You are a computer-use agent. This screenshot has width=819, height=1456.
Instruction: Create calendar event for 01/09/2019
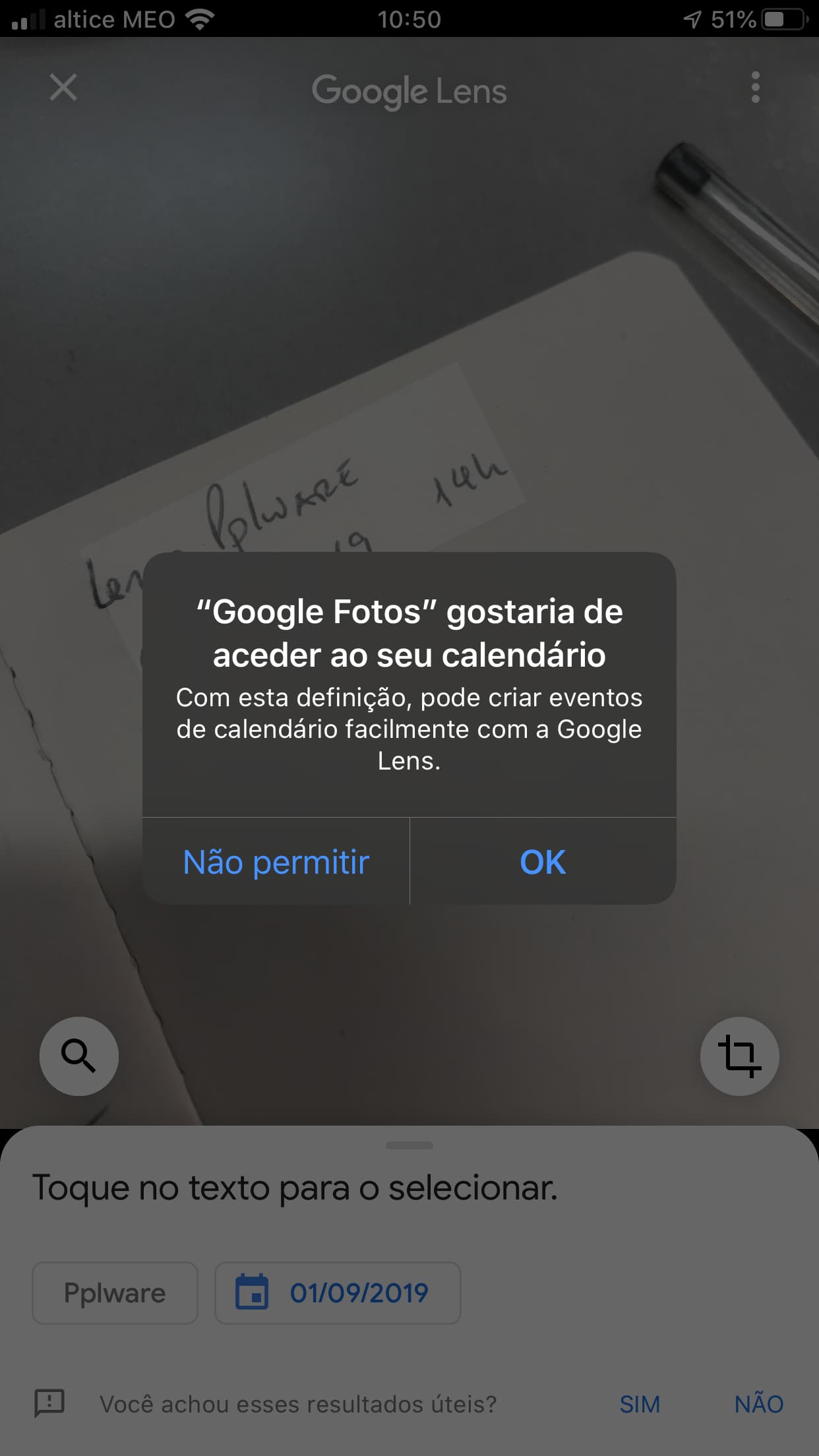338,1293
